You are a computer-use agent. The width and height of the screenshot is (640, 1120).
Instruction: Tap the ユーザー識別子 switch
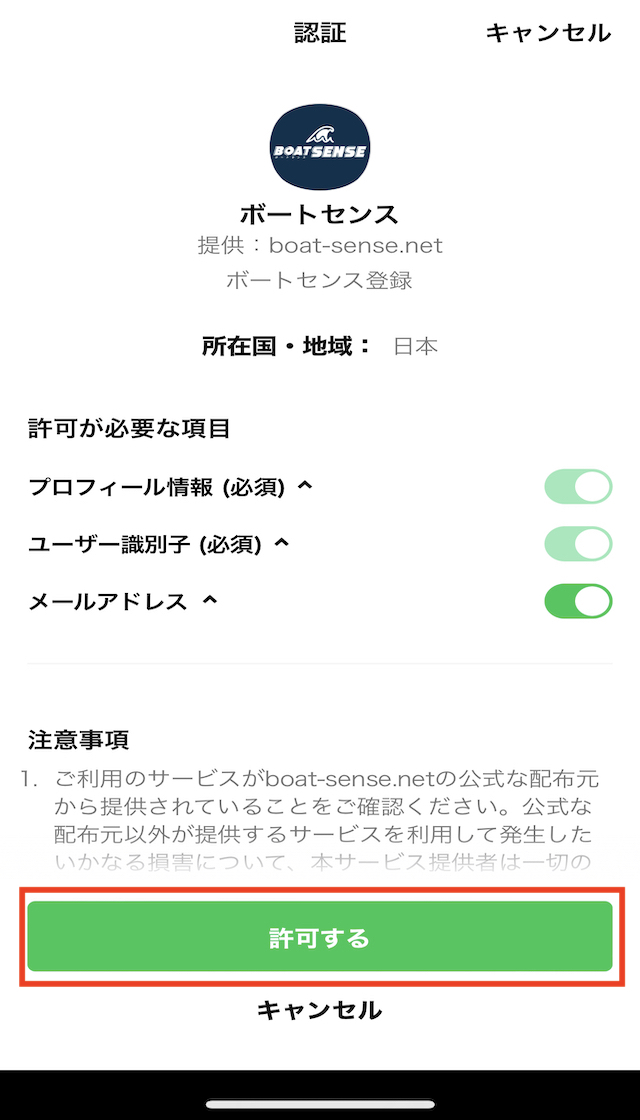point(579,544)
